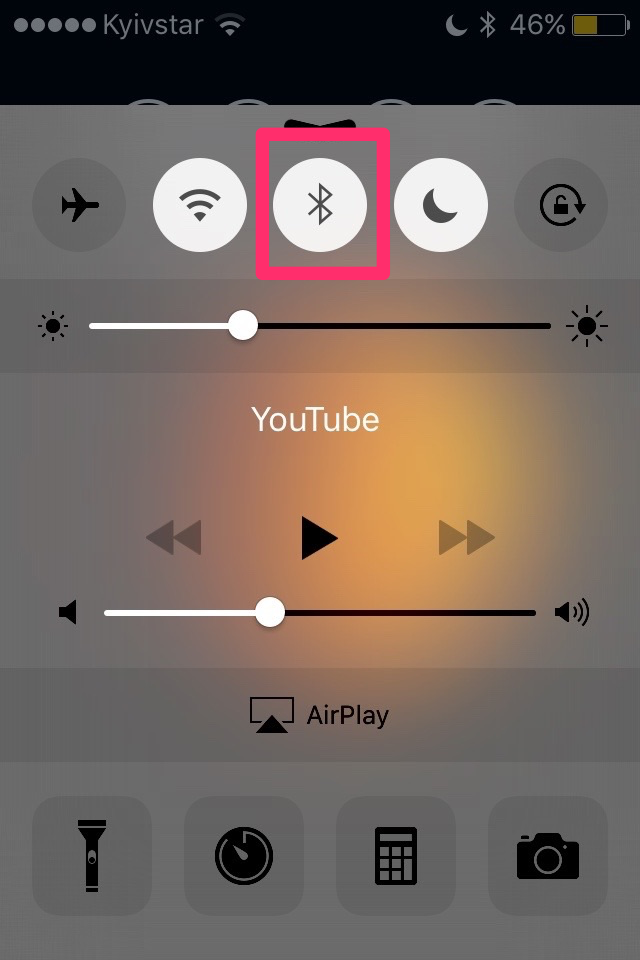Enable Airplane Mode
The height and width of the screenshot is (960, 640).
tap(80, 205)
